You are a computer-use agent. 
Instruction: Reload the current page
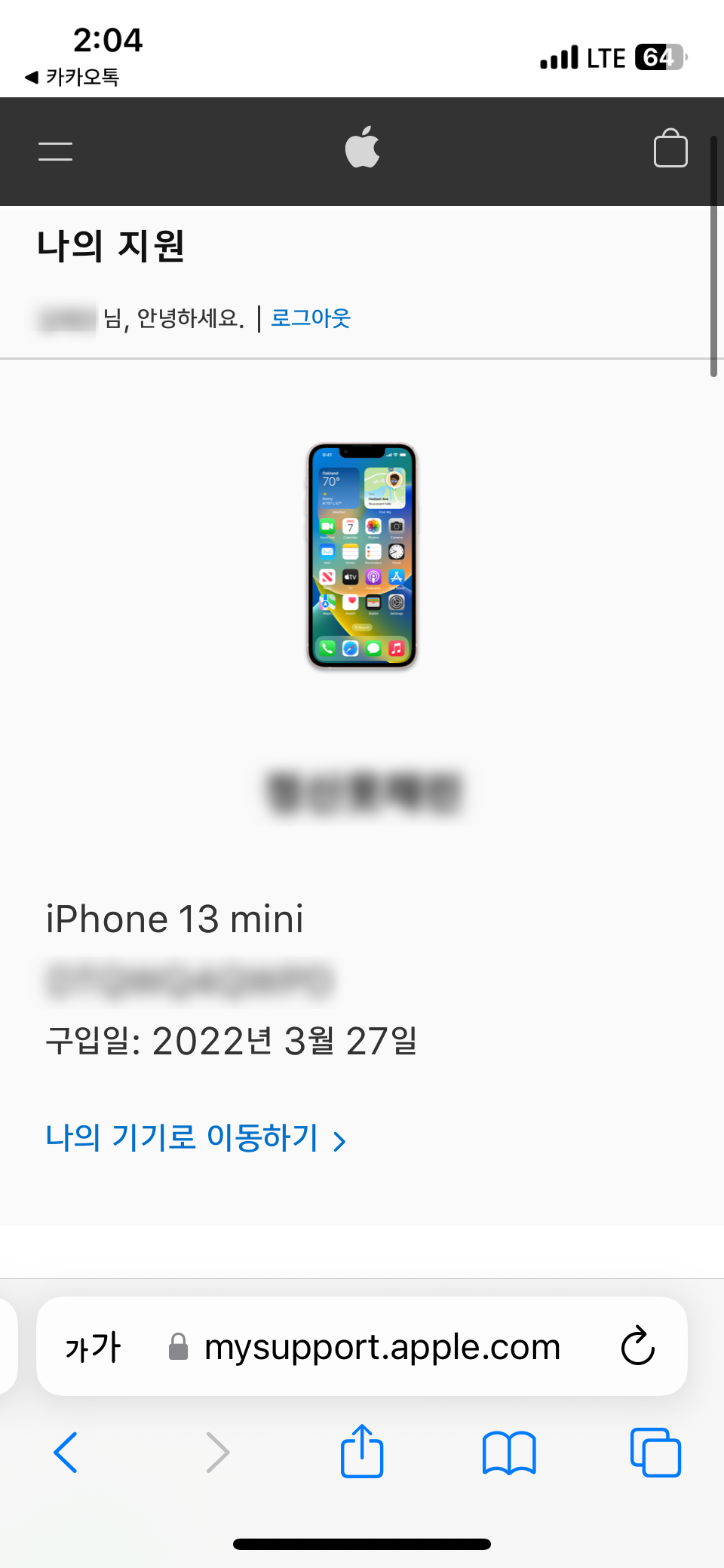pyautogui.click(x=638, y=1346)
